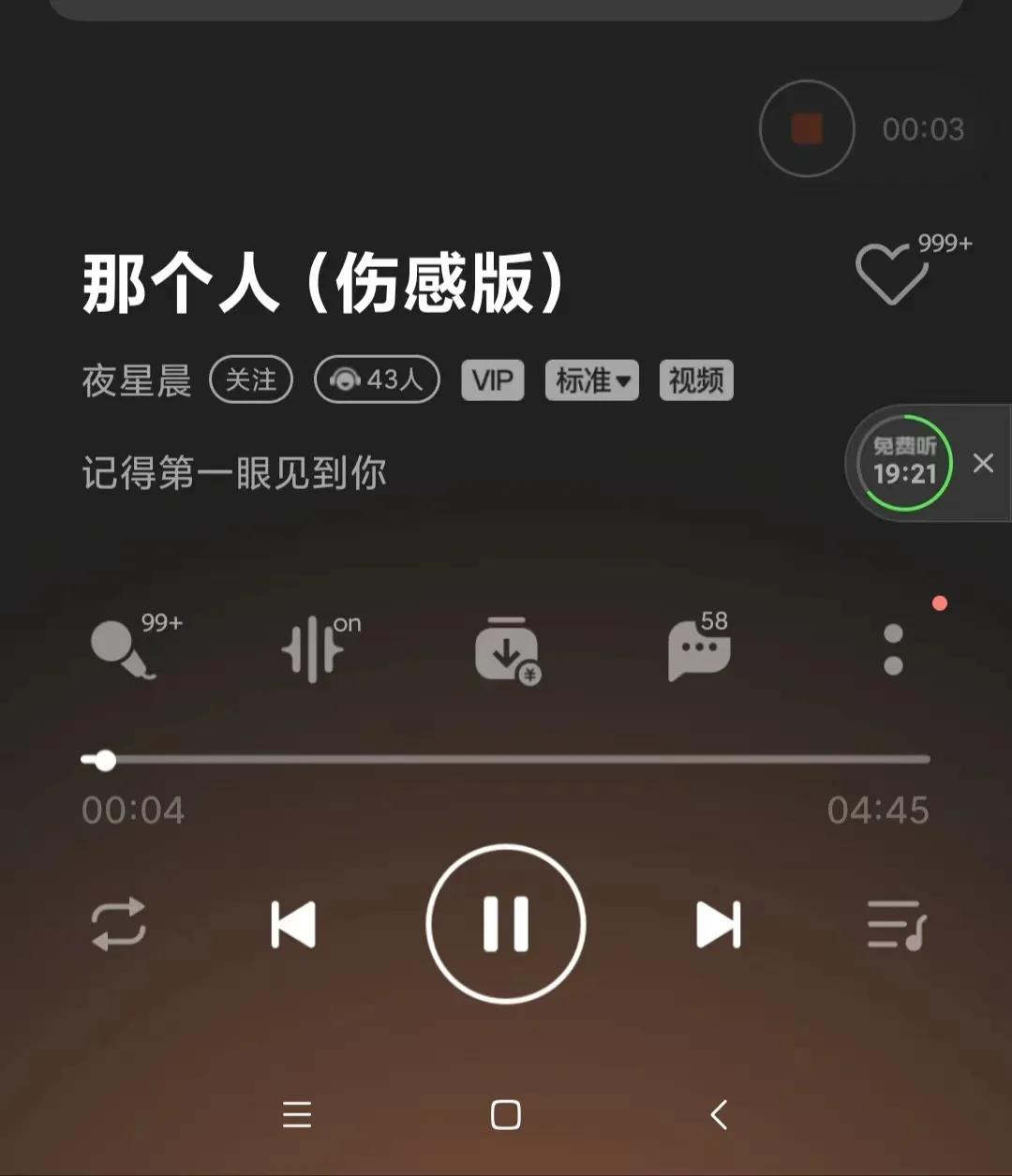The image size is (1012, 1176).
Task: Open the current playlist icon
Action: tap(897, 923)
